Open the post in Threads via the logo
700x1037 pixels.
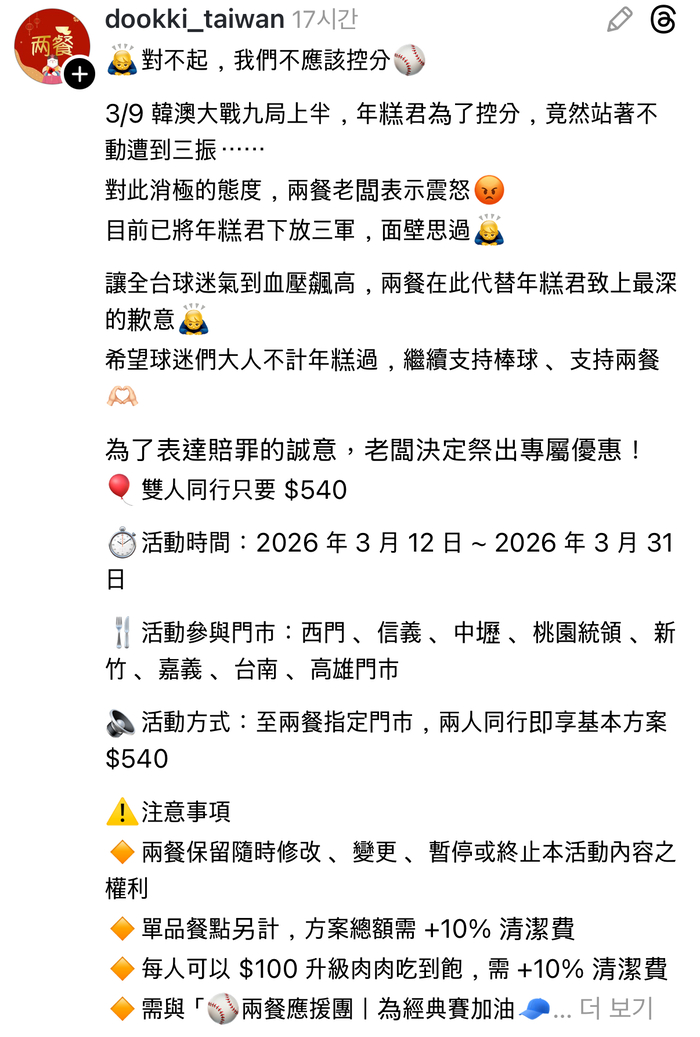click(663, 19)
